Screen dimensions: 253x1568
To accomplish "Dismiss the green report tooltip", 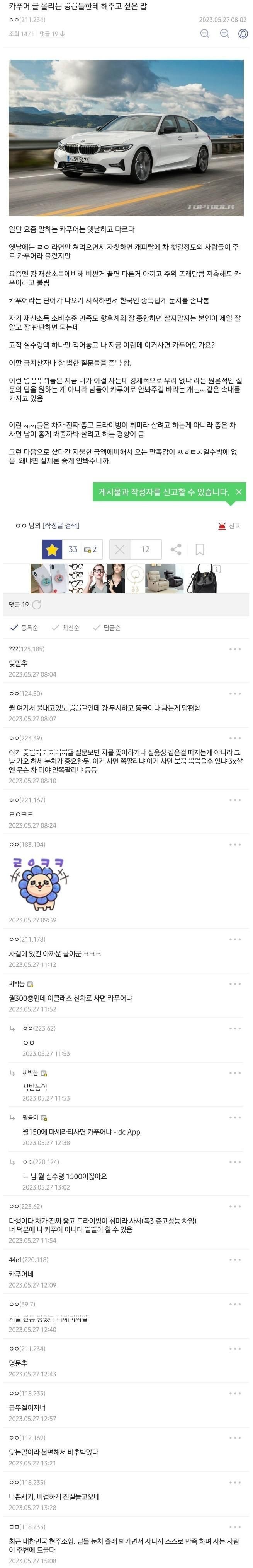I will [x=239, y=492].
